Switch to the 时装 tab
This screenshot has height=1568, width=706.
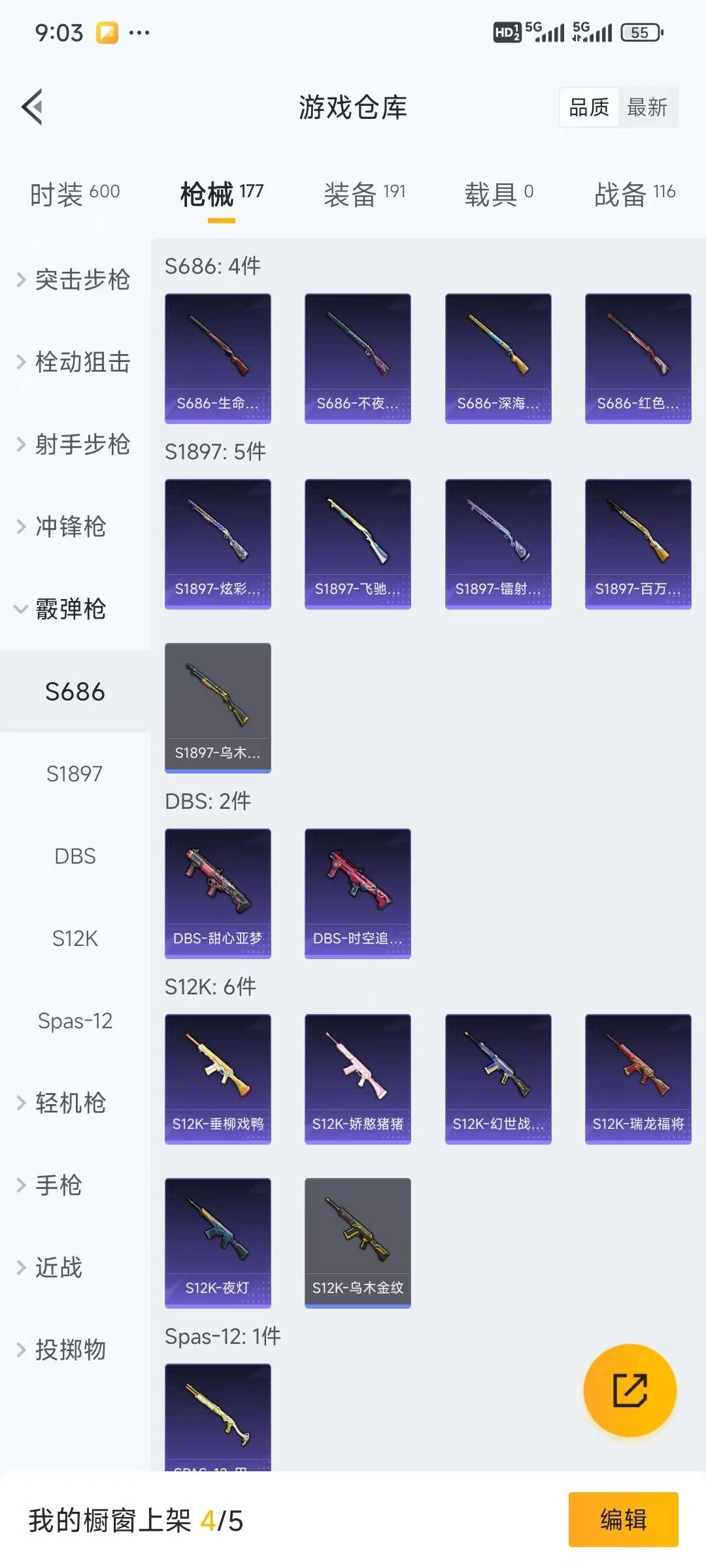(75, 193)
